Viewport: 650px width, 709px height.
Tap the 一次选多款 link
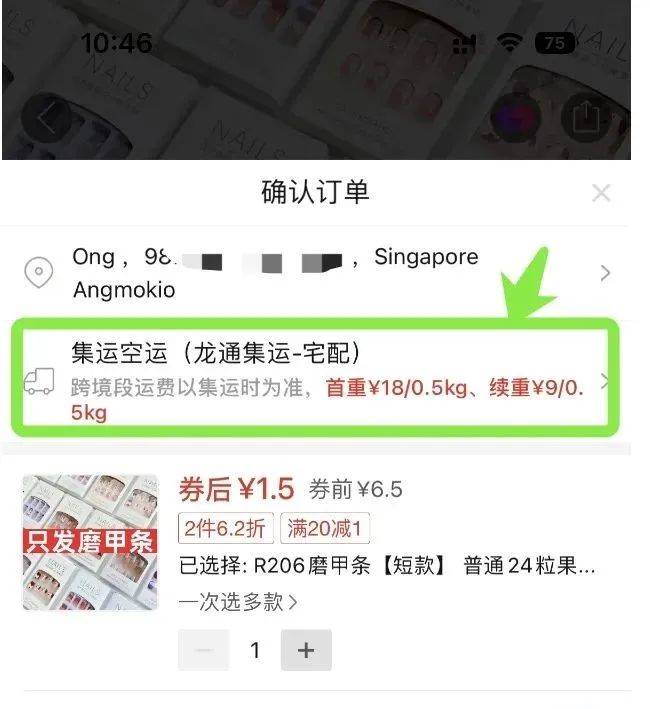[238, 602]
